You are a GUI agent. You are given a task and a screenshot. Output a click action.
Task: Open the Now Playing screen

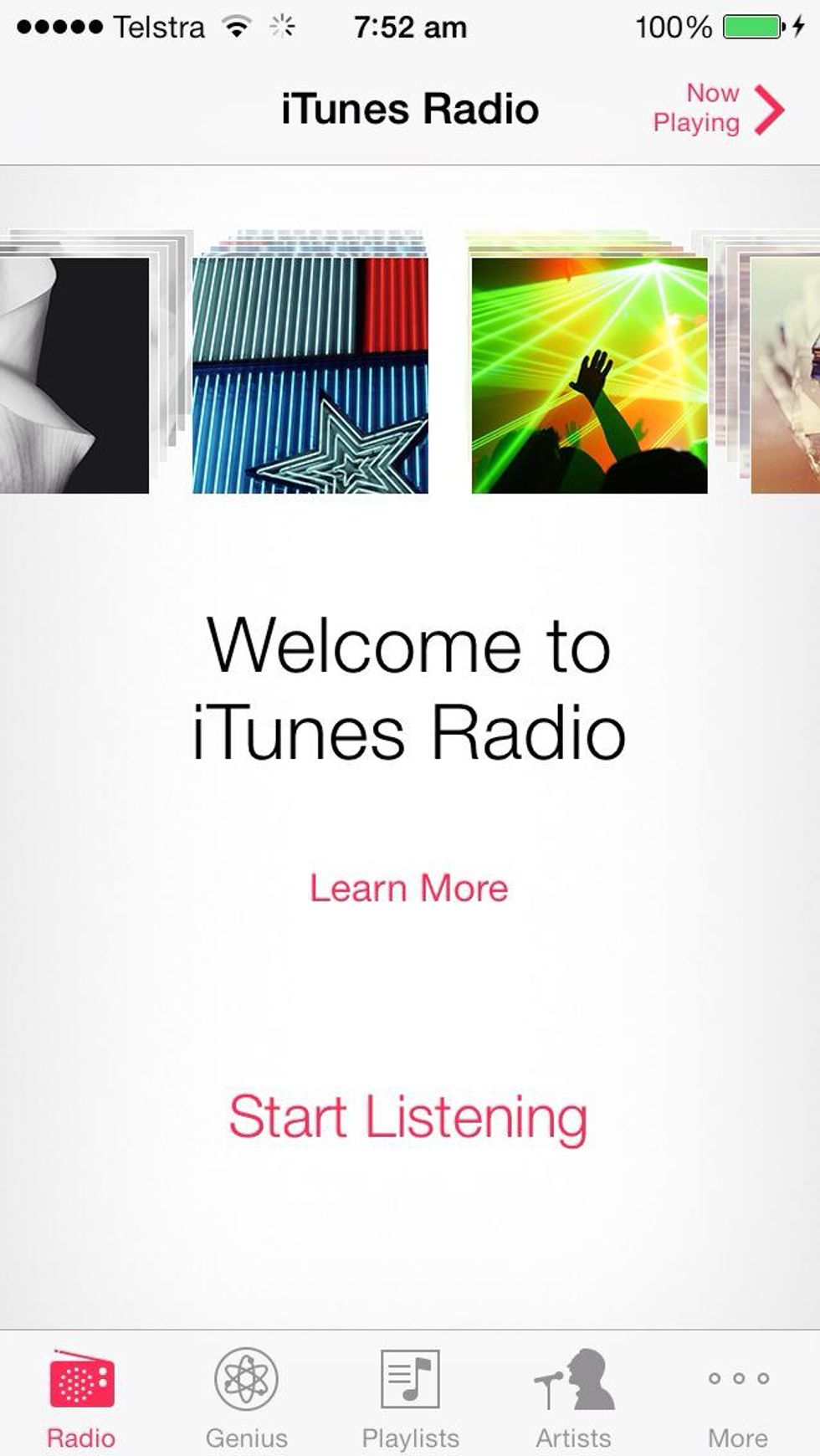click(718, 109)
